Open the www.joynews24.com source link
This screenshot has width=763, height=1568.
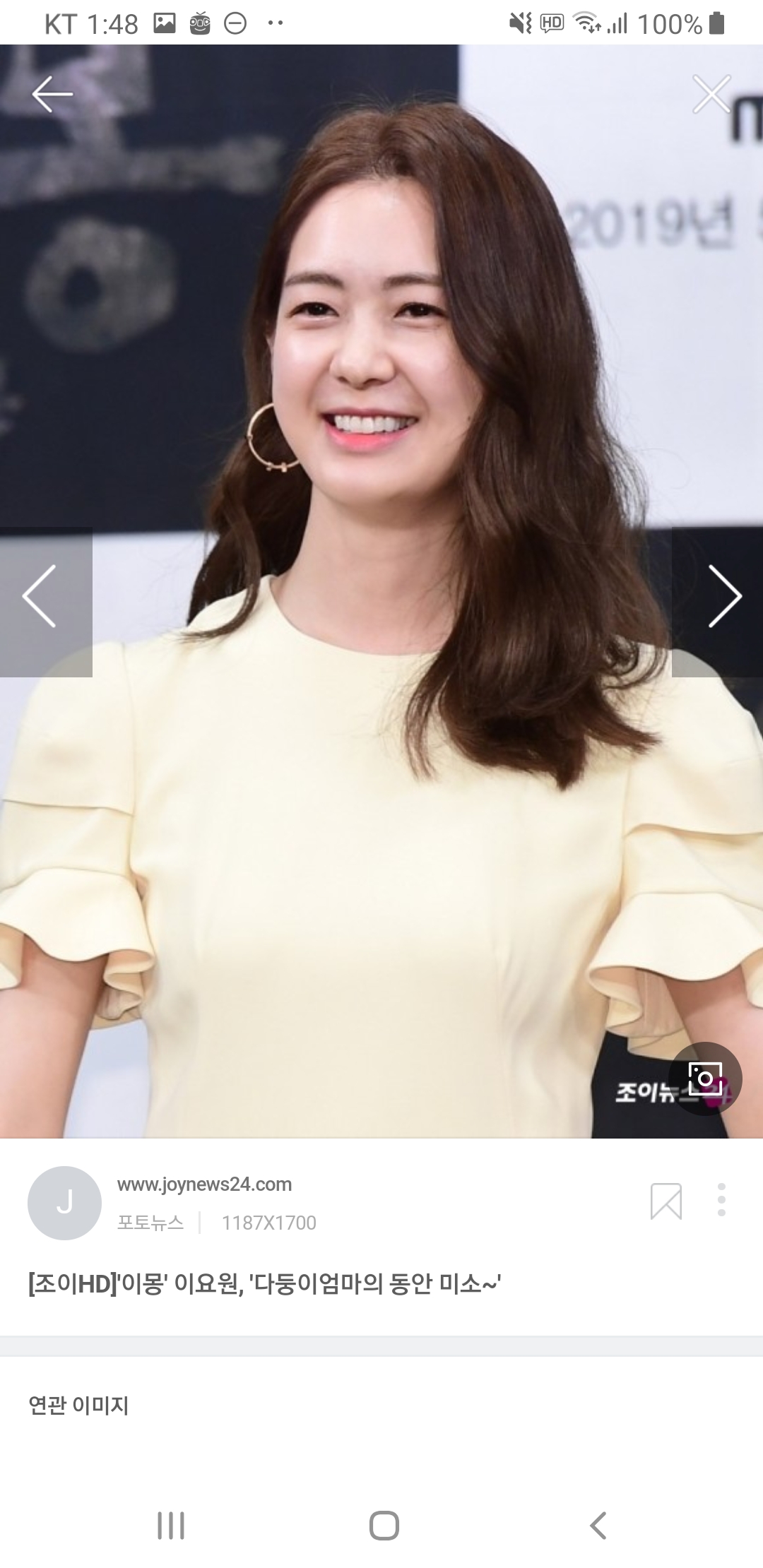pyautogui.click(x=204, y=1184)
